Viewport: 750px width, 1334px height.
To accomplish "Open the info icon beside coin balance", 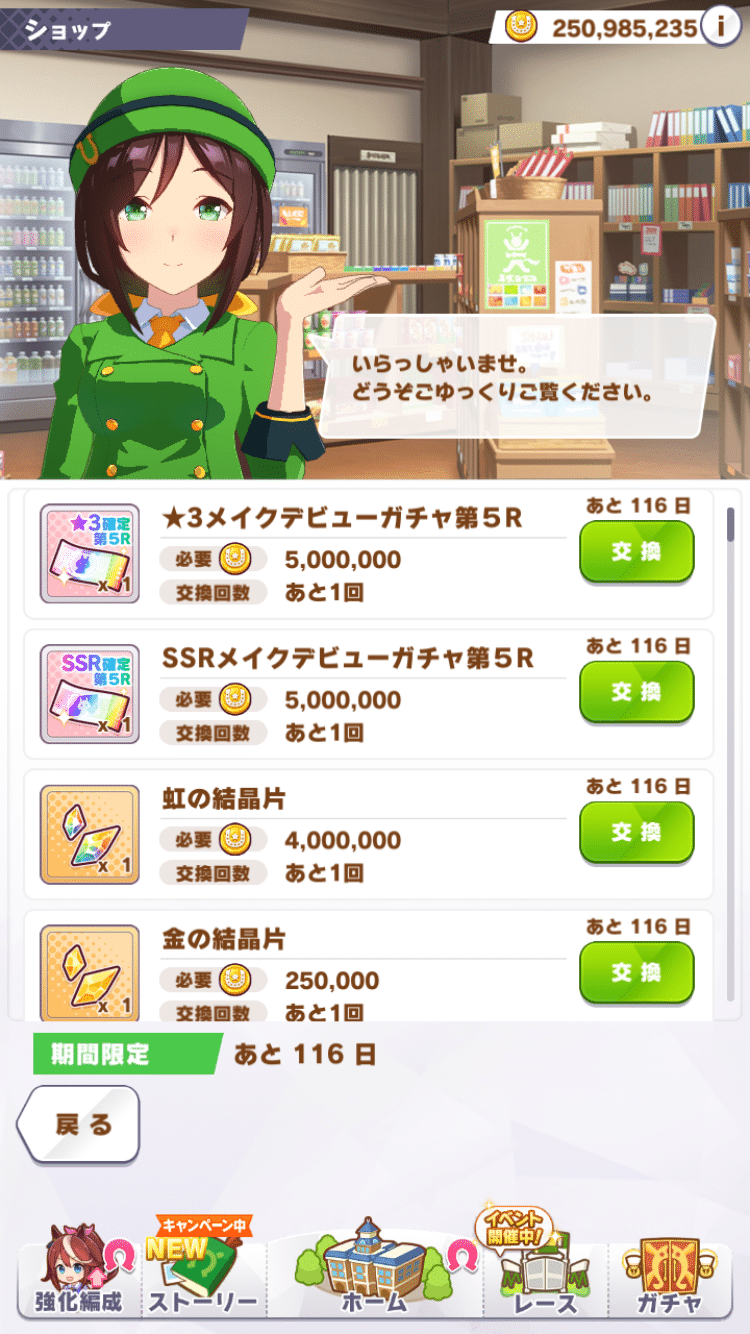I will pyautogui.click(x=720, y=27).
